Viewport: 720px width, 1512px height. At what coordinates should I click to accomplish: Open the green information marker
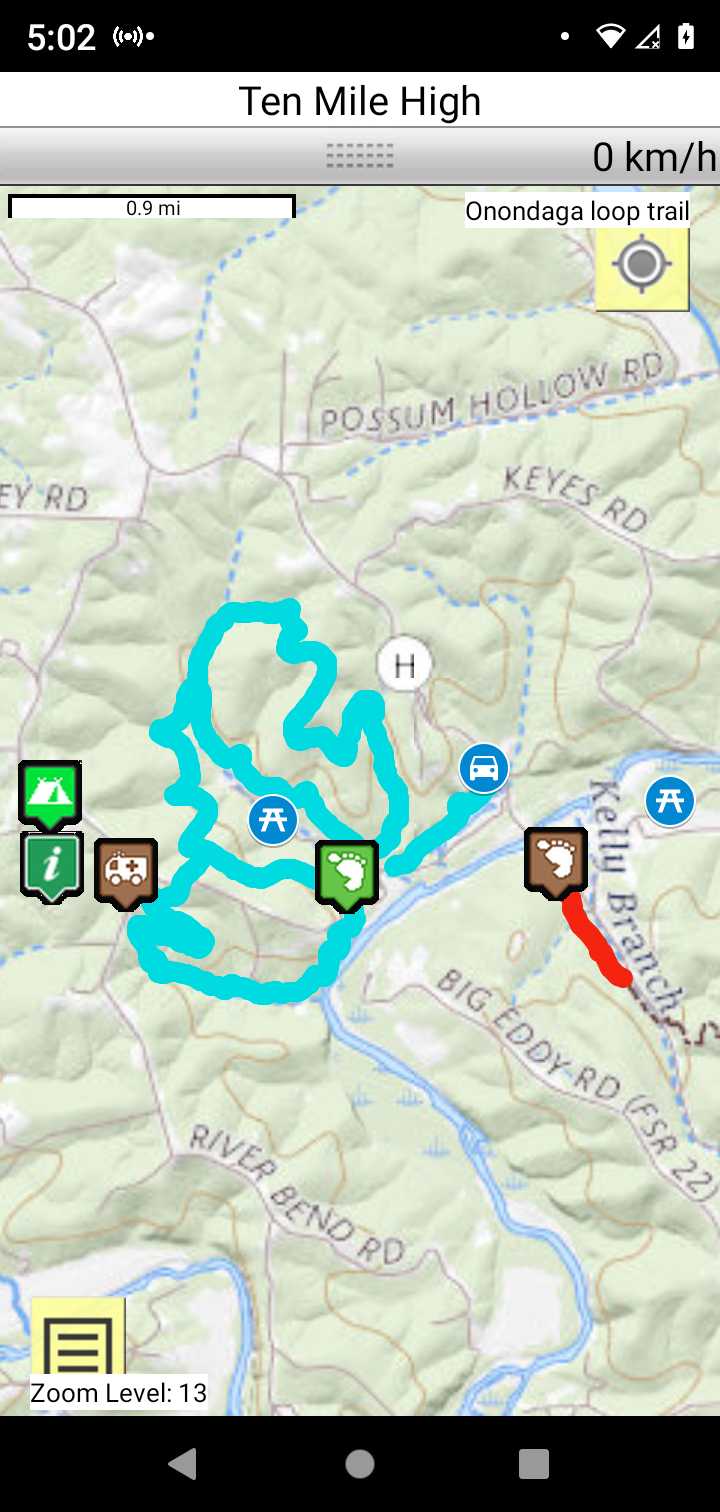tap(51, 865)
